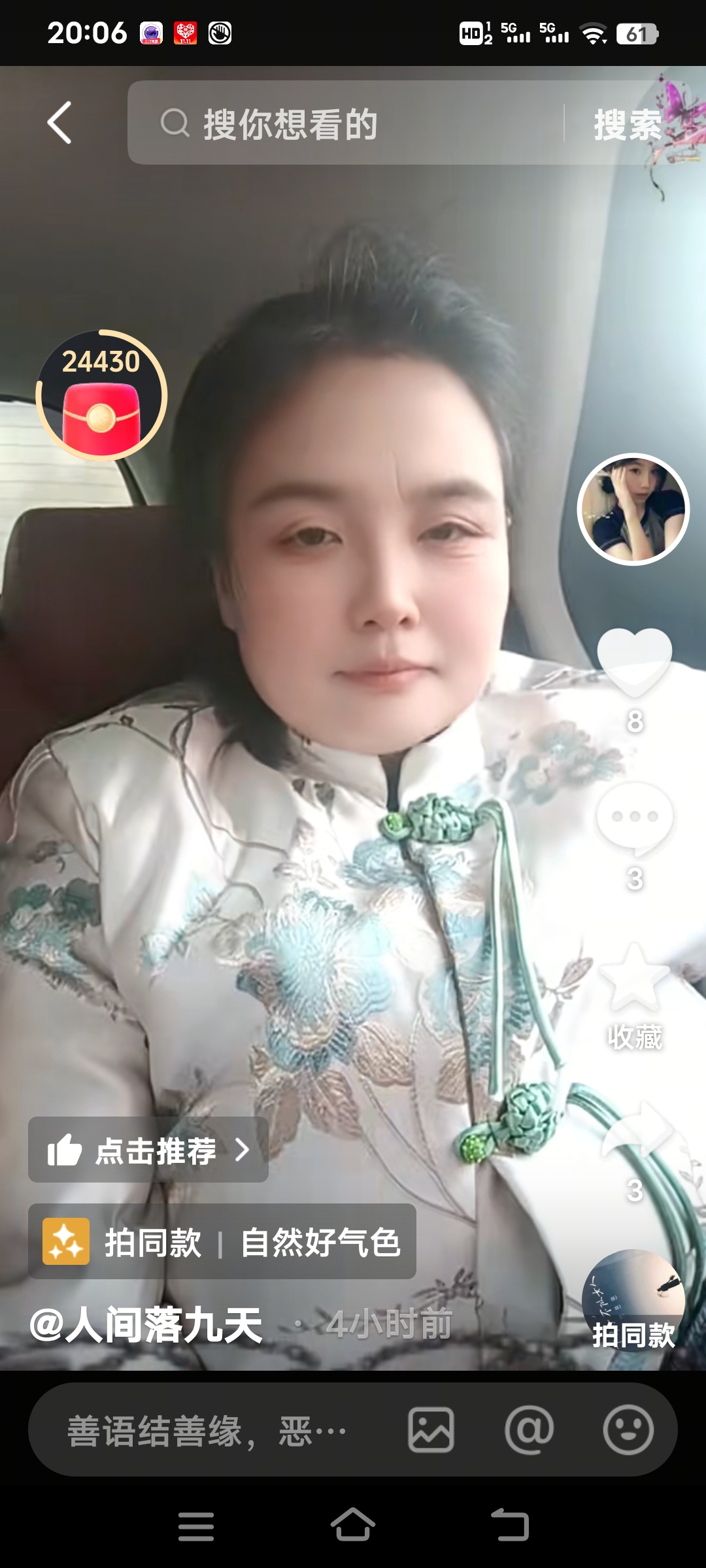Tap the comment field 善语结善缘
This screenshot has width=706, height=1568.
tap(209, 1431)
